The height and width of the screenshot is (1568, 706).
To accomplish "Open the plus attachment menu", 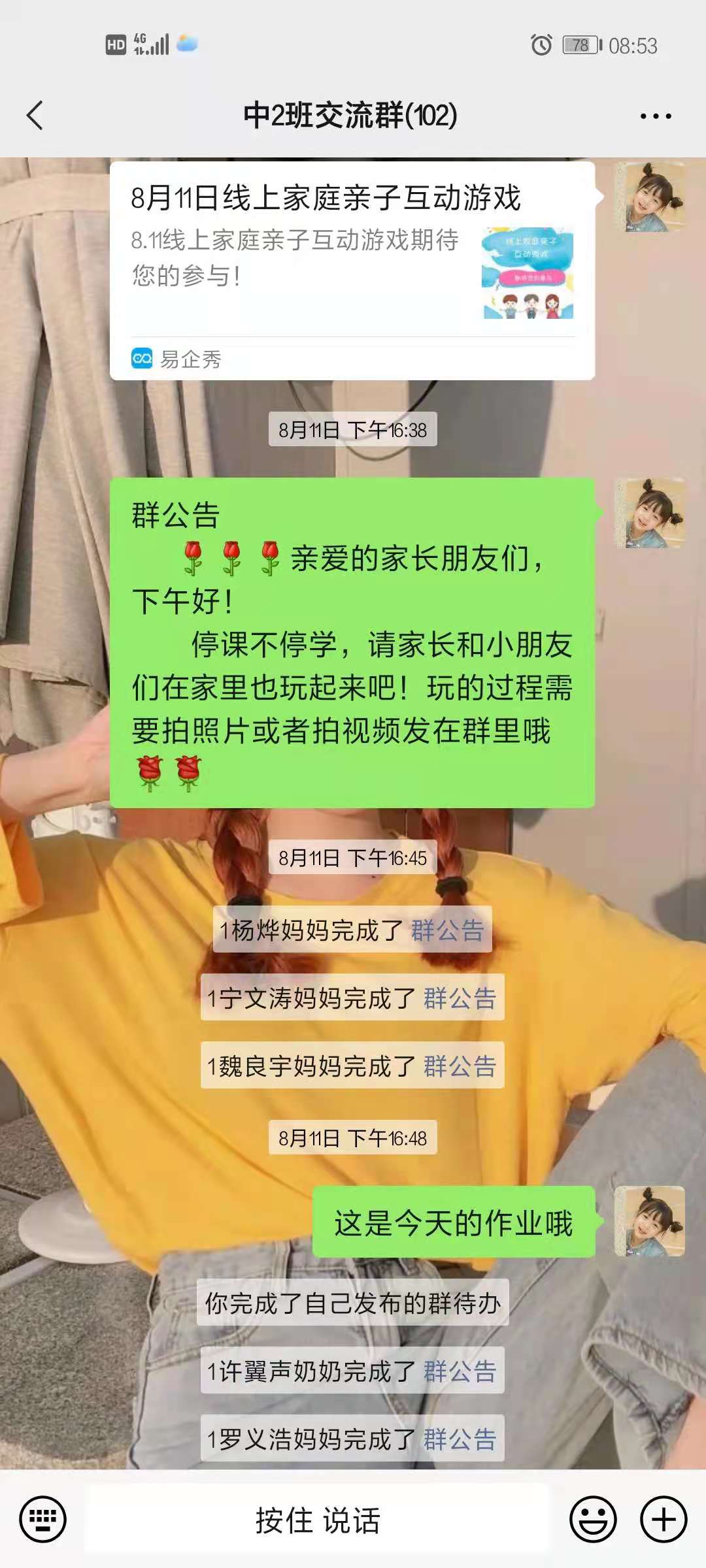I will click(663, 1520).
